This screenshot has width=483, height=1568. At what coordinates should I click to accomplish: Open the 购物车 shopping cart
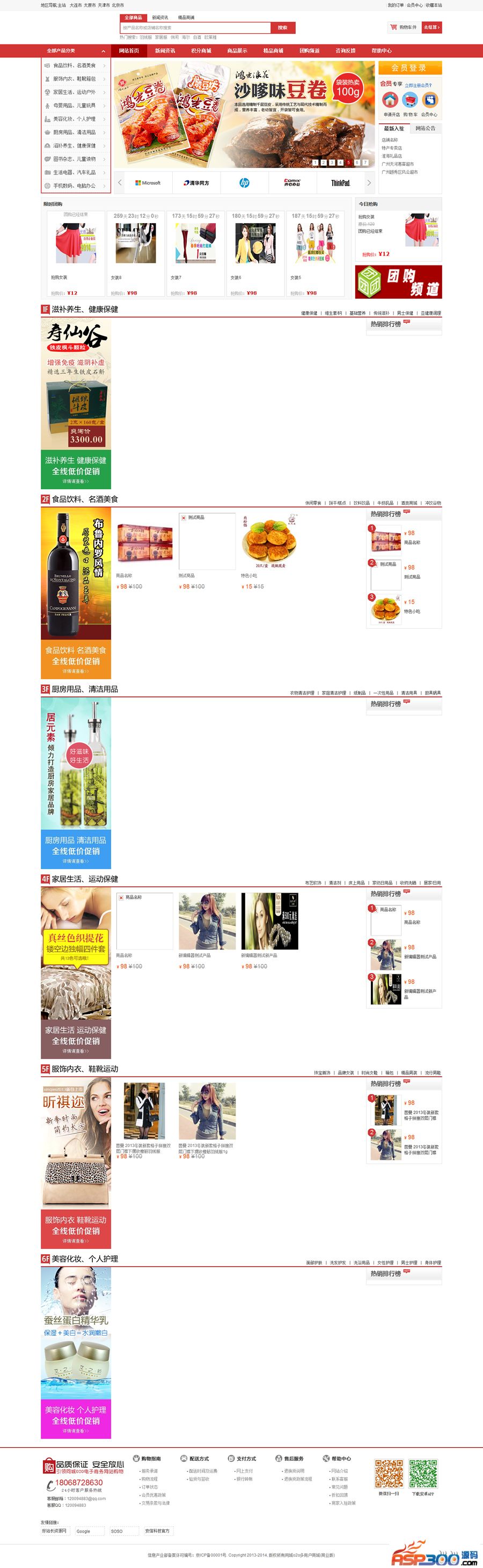tap(403, 27)
